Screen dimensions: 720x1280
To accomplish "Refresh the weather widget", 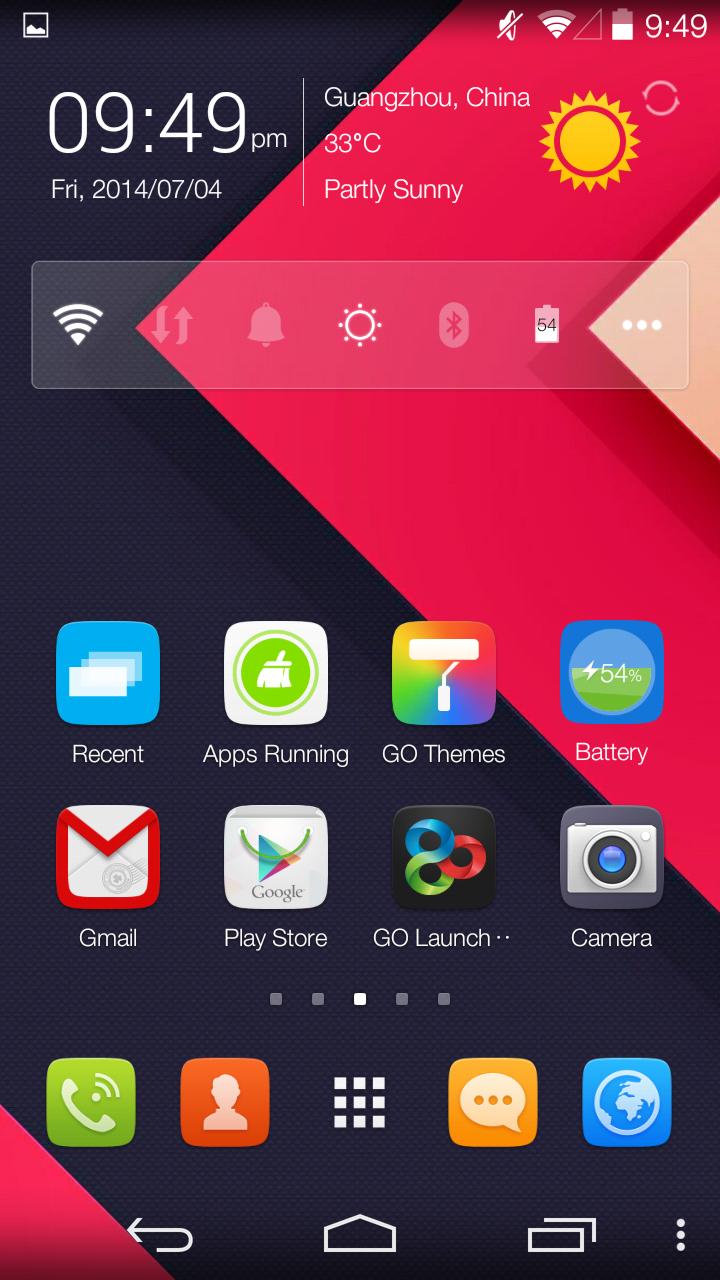I will (661, 98).
